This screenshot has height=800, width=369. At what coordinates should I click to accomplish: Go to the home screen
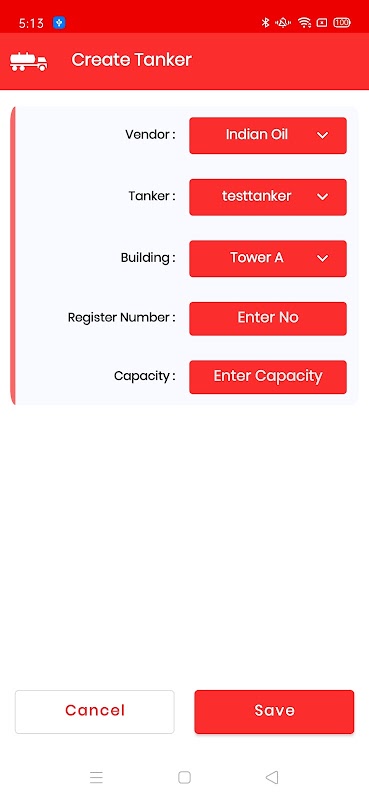(x=184, y=777)
